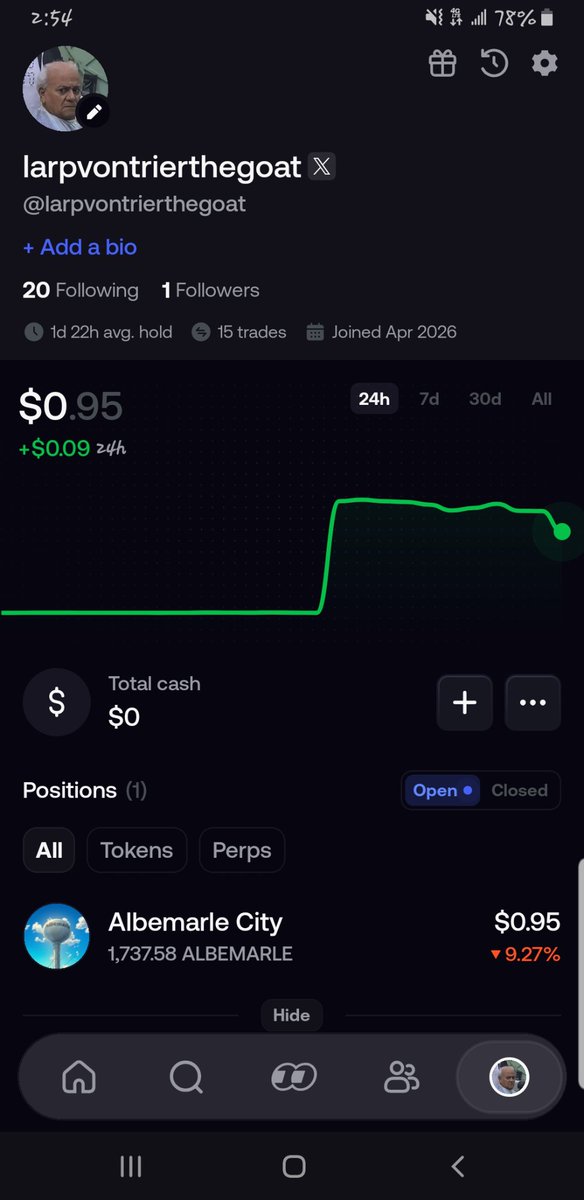Switch chart to 30d range
Screen dimensions: 584x1200
pos(485,399)
